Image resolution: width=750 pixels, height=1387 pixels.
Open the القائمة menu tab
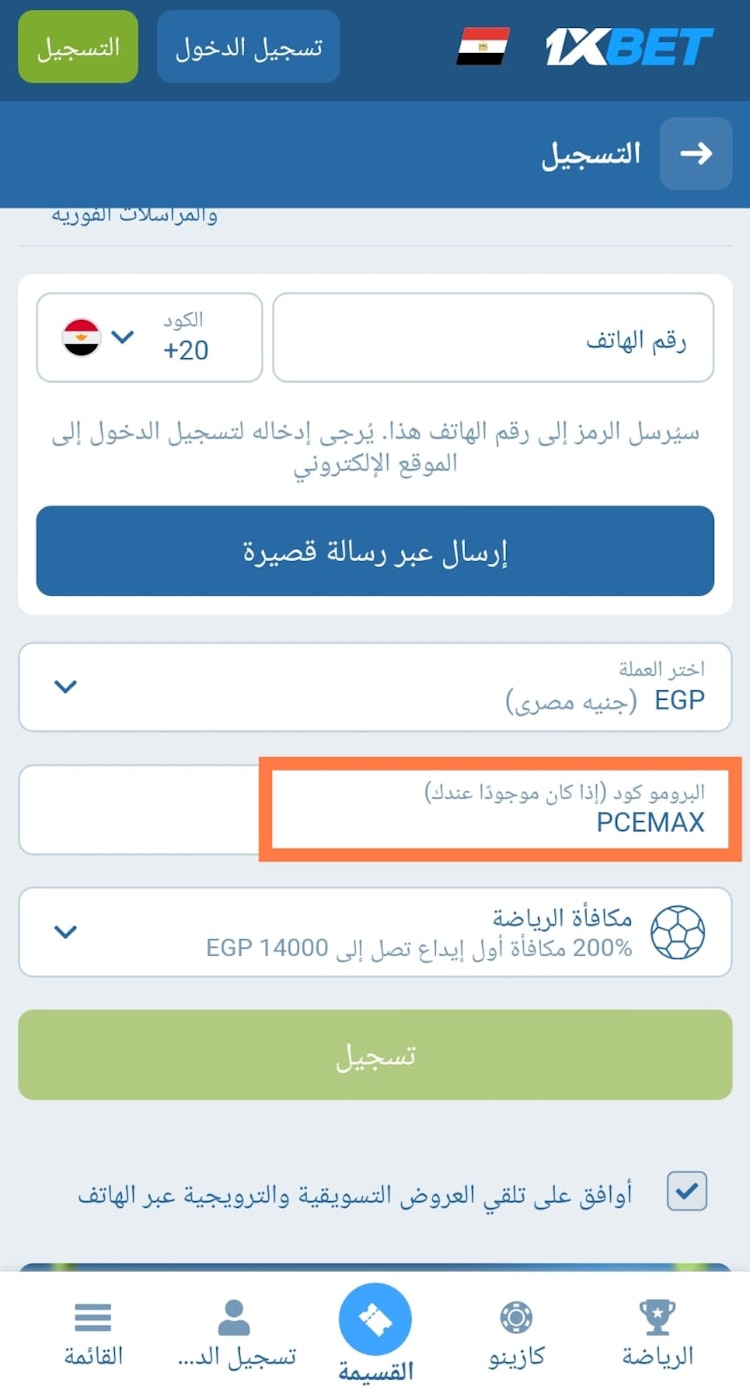[93, 1332]
